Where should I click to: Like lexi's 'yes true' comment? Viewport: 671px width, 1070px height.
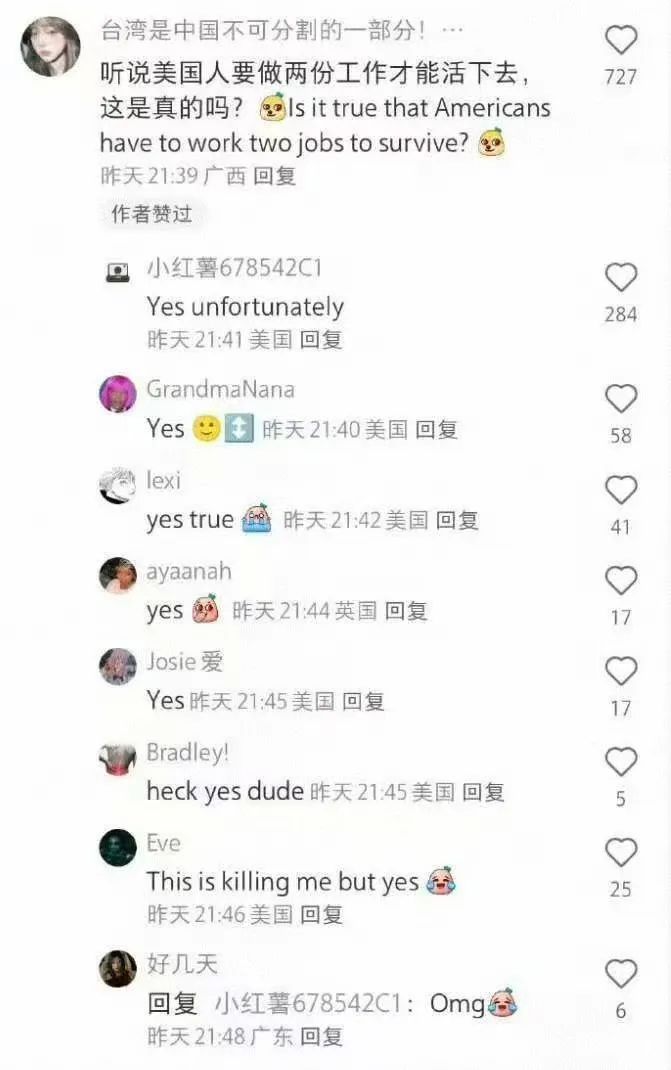[x=621, y=490]
